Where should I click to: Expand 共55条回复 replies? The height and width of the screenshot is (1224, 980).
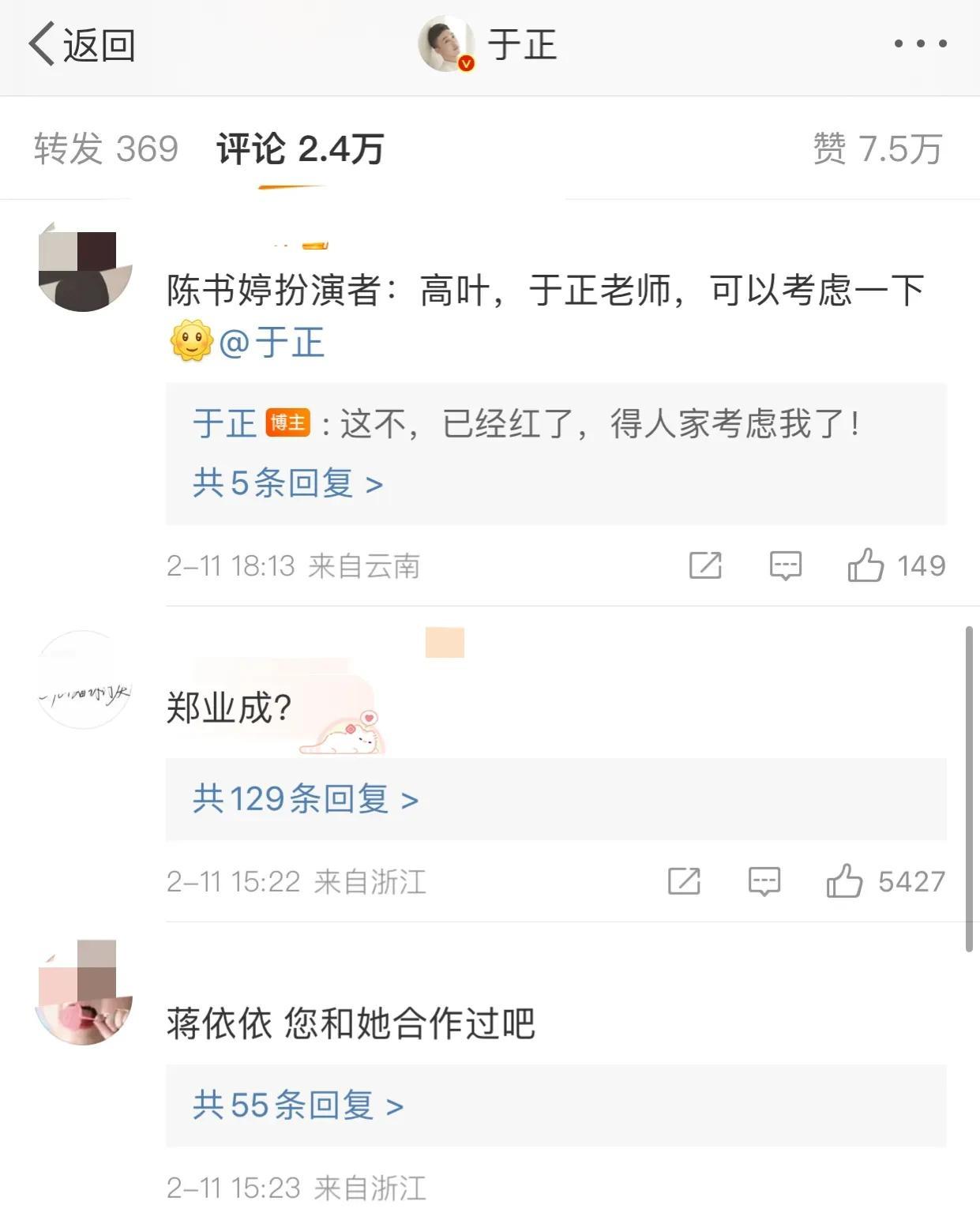[x=298, y=1105]
